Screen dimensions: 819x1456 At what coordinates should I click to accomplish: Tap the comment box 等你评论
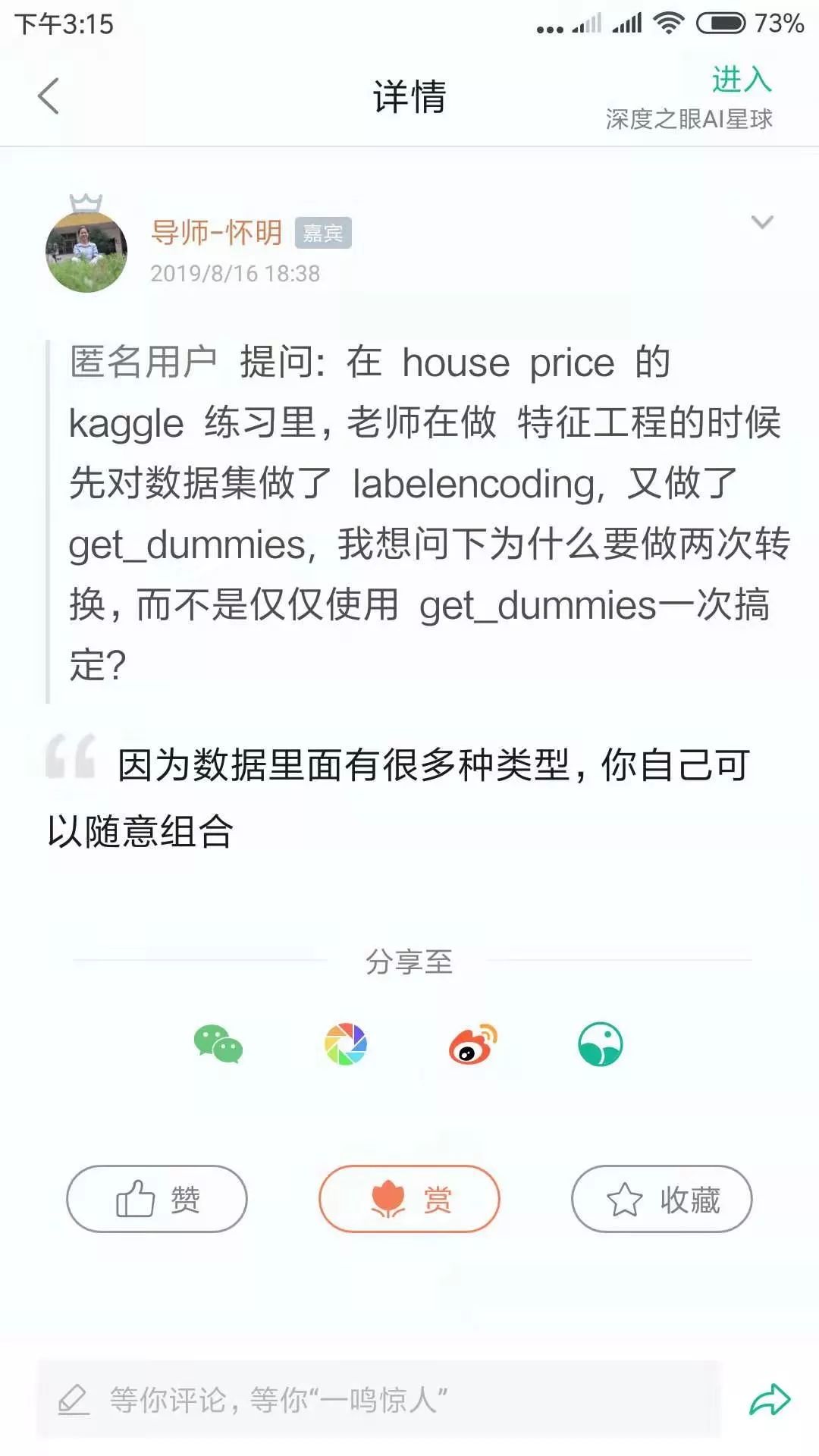click(379, 1399)
